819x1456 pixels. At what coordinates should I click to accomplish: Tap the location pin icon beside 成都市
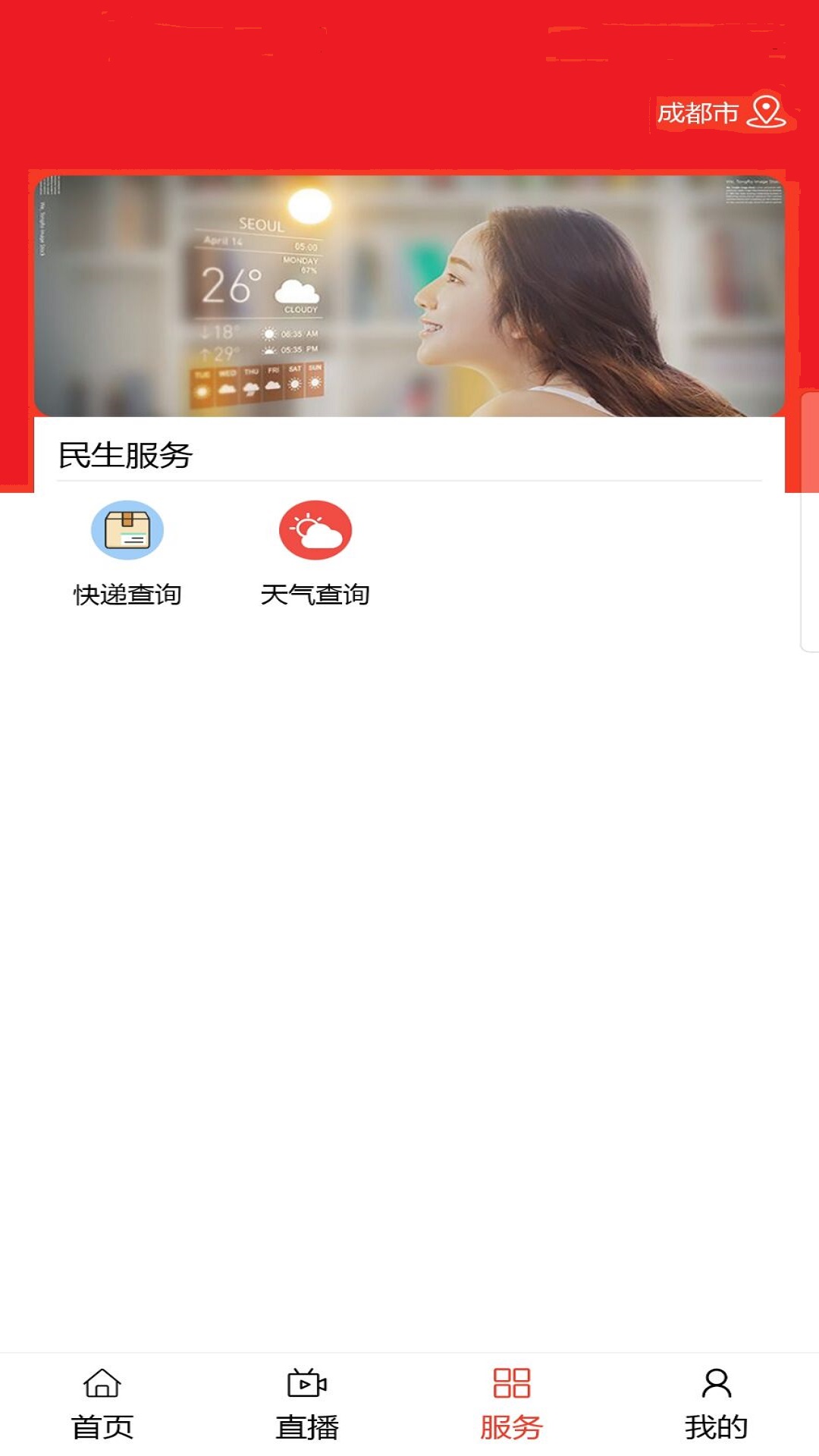pos(765,112)
